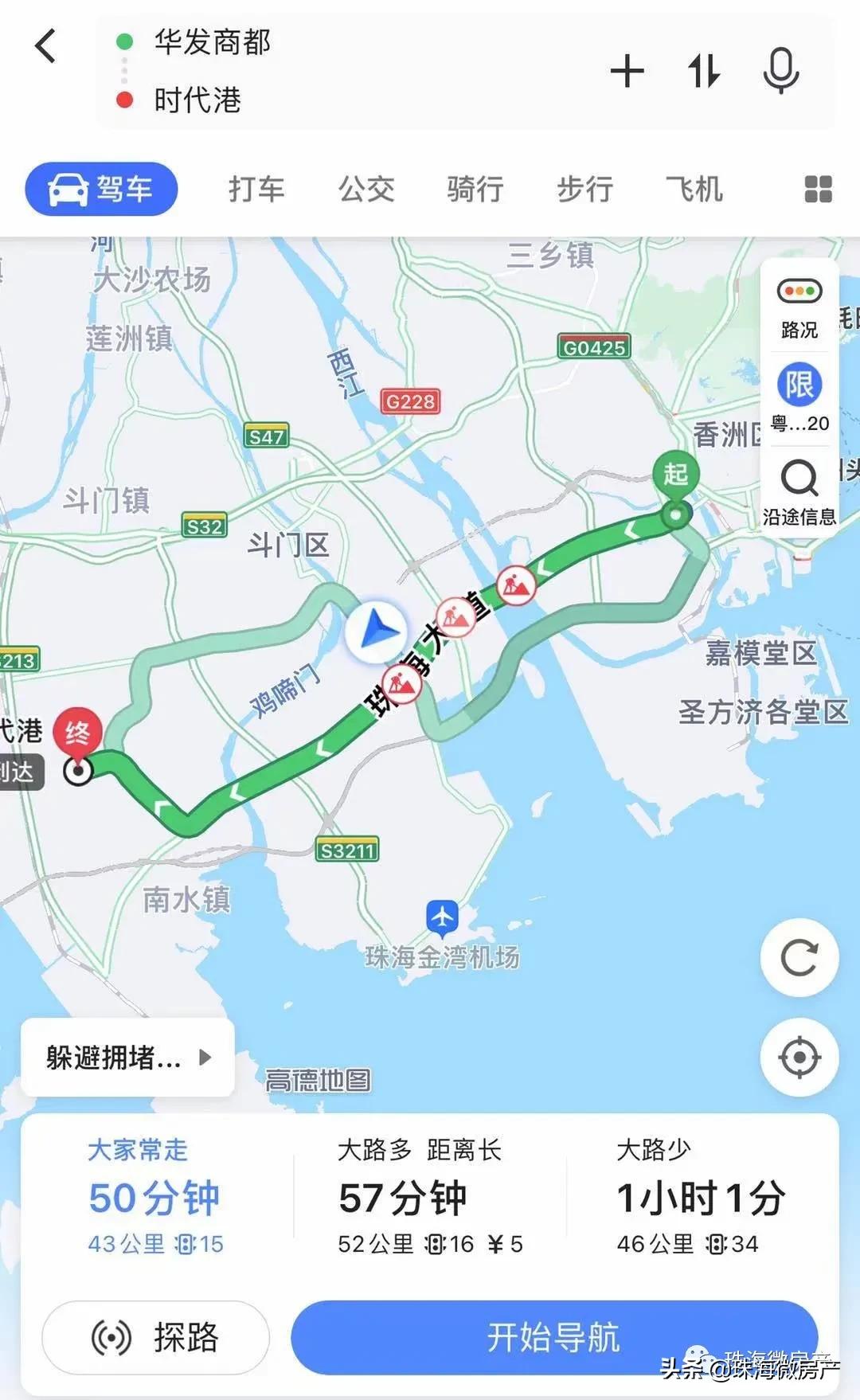The height and width of the screenshot is (1400, 860).
Task: Toggle the 限 restriction setting
Action: [x=799, y=385]
